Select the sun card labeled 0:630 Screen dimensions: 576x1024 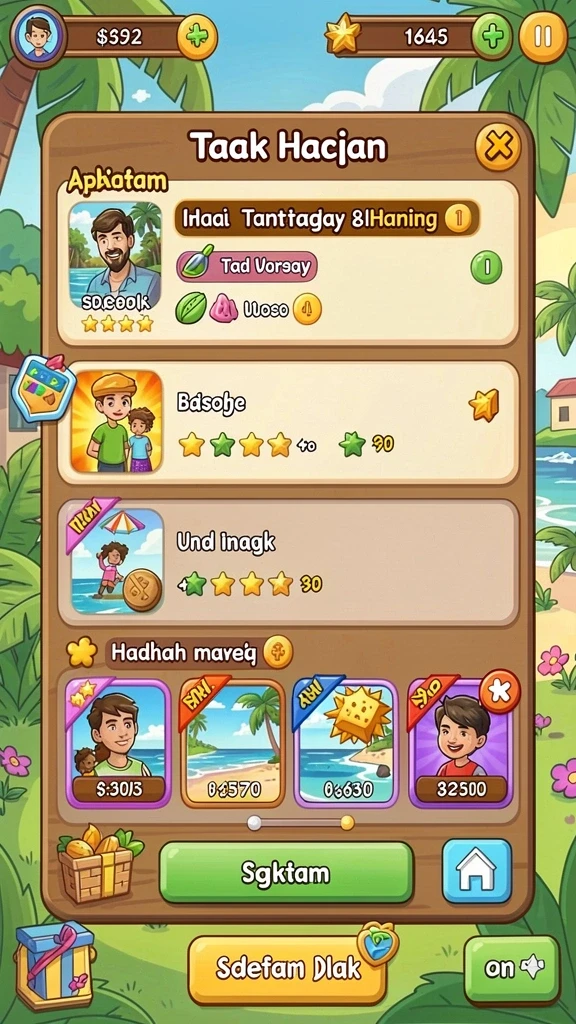[345, 743]
